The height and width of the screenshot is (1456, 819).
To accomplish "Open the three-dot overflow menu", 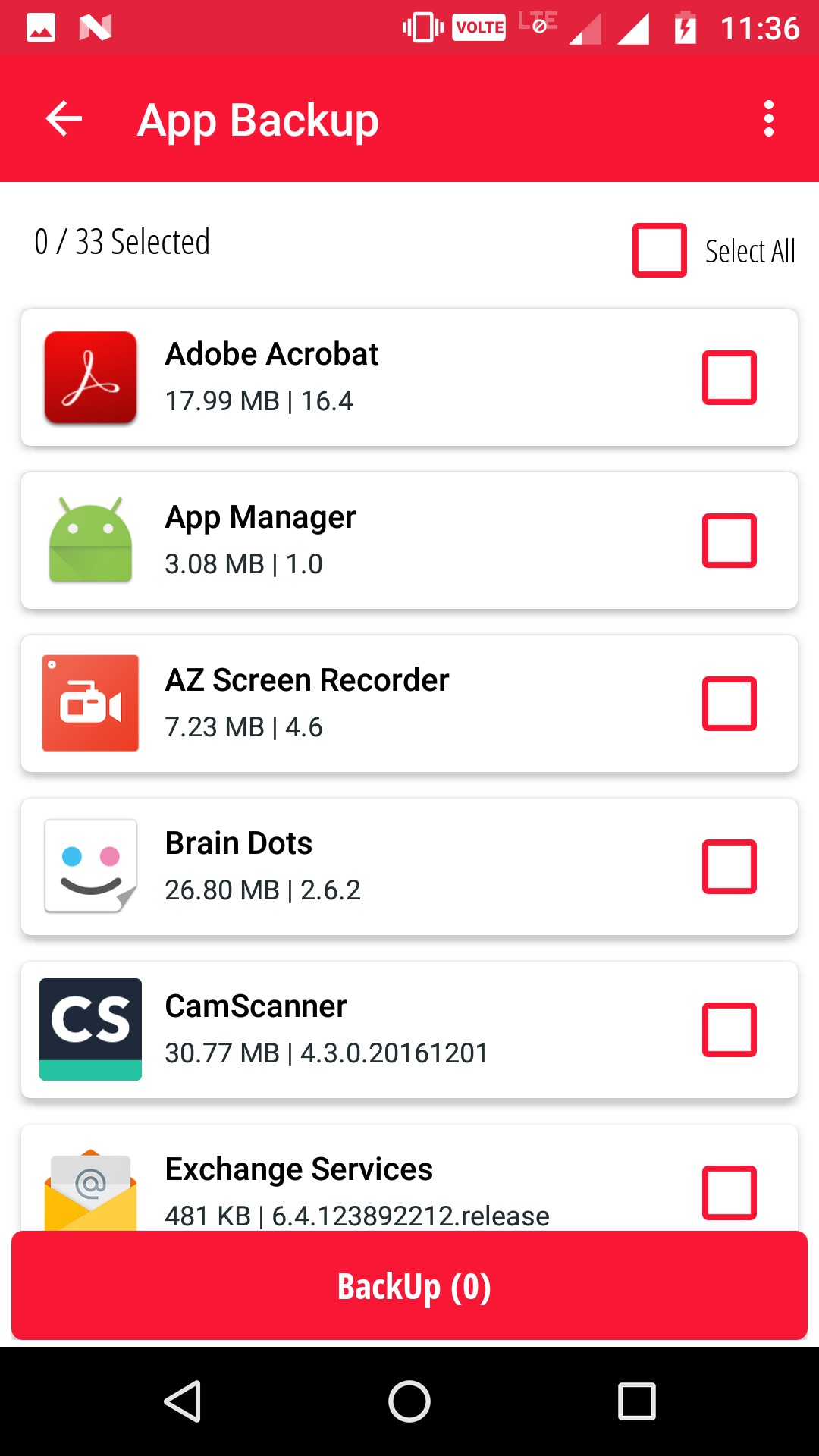I will [x=769, y=119].
